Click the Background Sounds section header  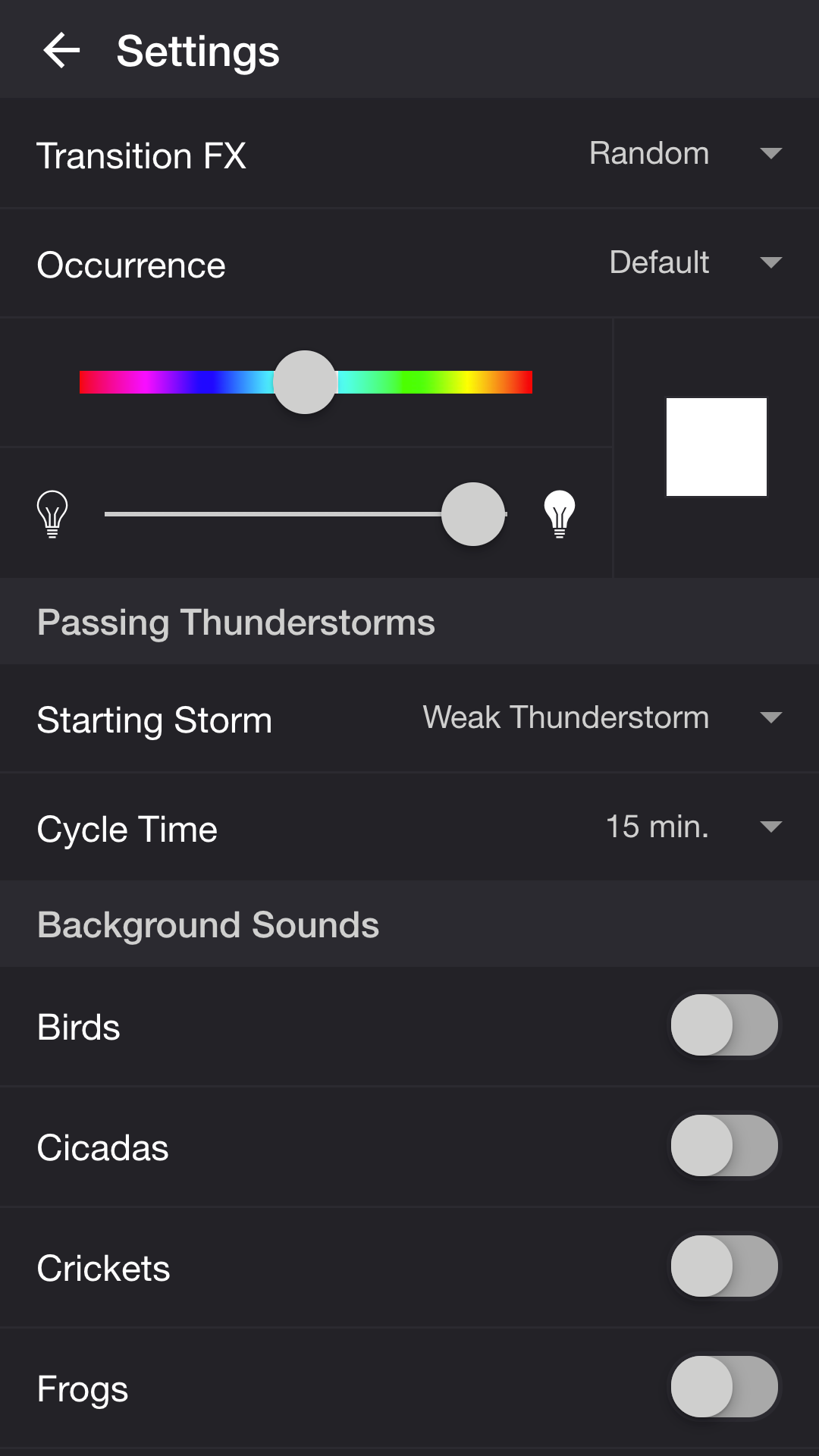coord(209,924)
